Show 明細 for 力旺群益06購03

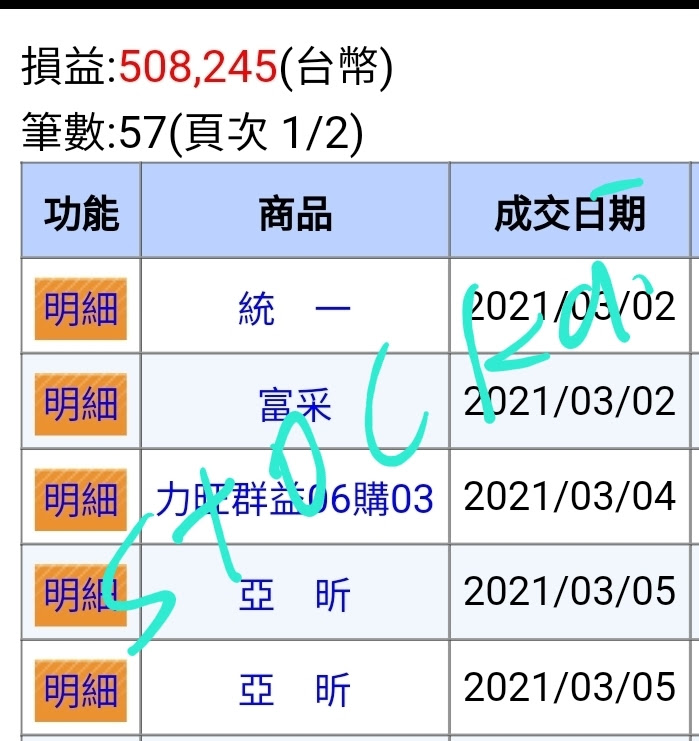tap(80, 499)
